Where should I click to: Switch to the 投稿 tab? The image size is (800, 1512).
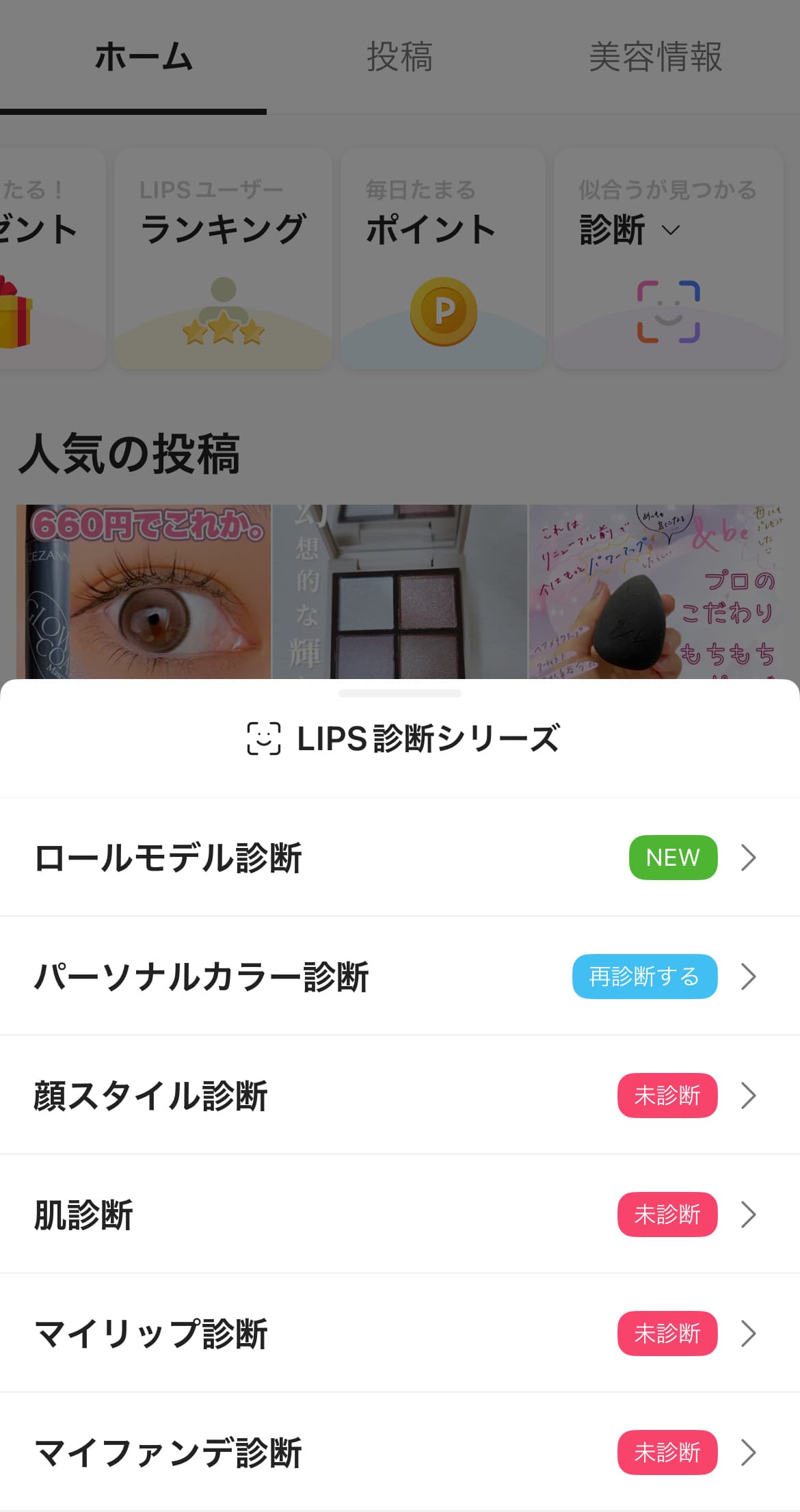coord(399,56)
